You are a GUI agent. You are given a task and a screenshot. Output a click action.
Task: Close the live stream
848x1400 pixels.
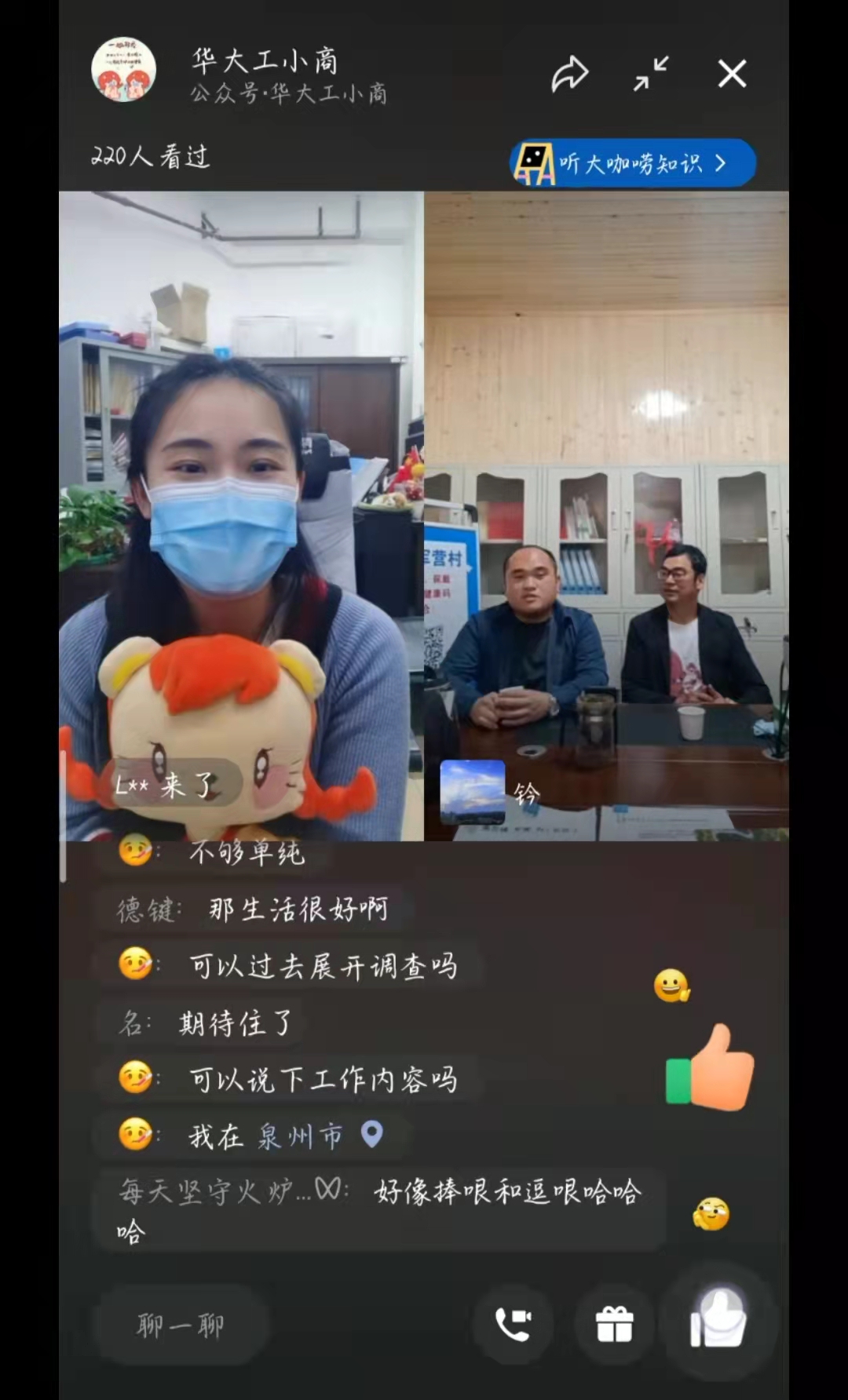tap(732, 74)
